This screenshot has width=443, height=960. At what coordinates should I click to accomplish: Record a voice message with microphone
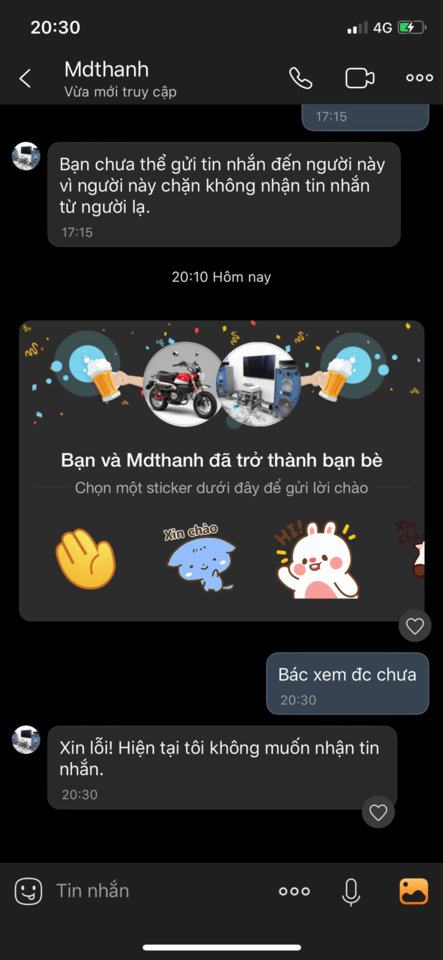click(x=351, y=891)
